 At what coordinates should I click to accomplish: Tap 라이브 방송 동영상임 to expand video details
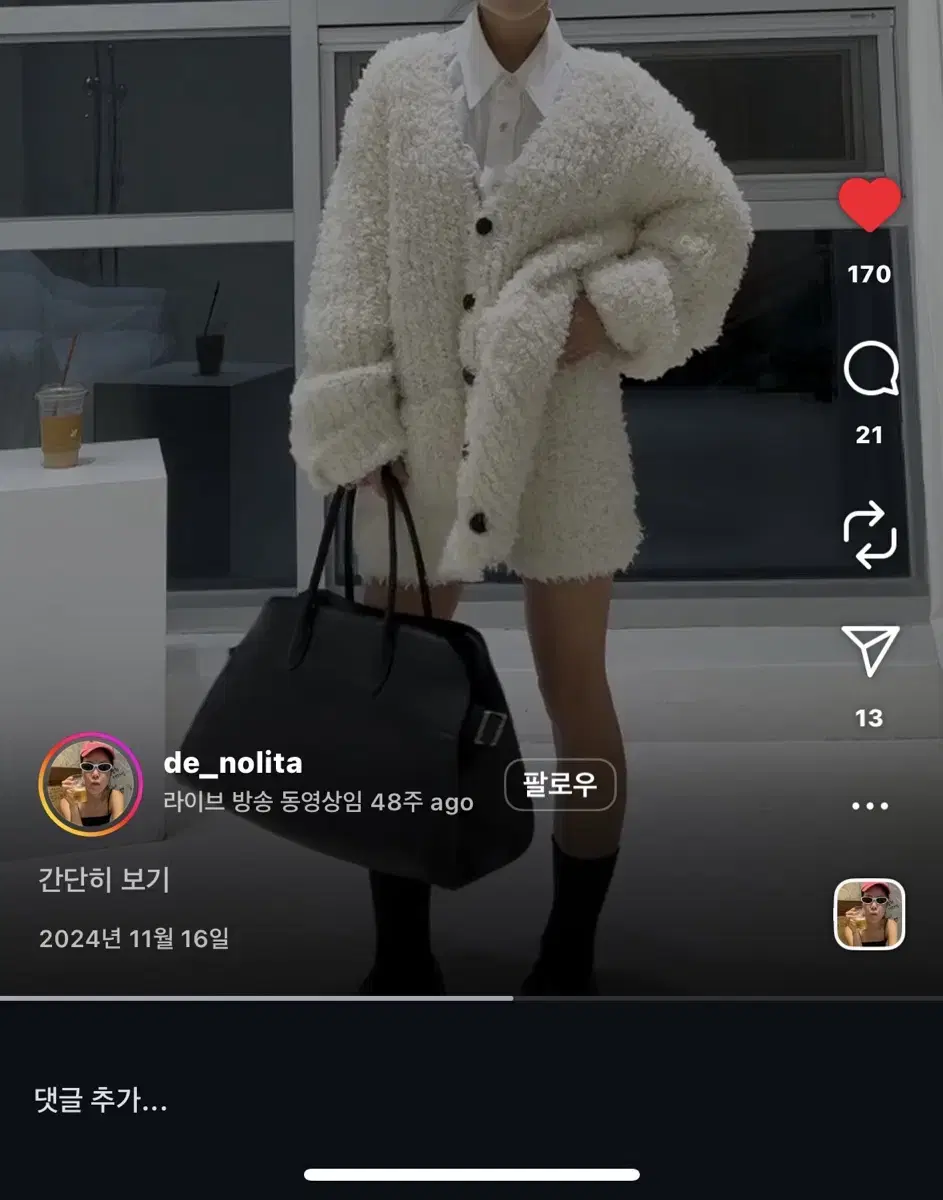(x=266, y=802)
